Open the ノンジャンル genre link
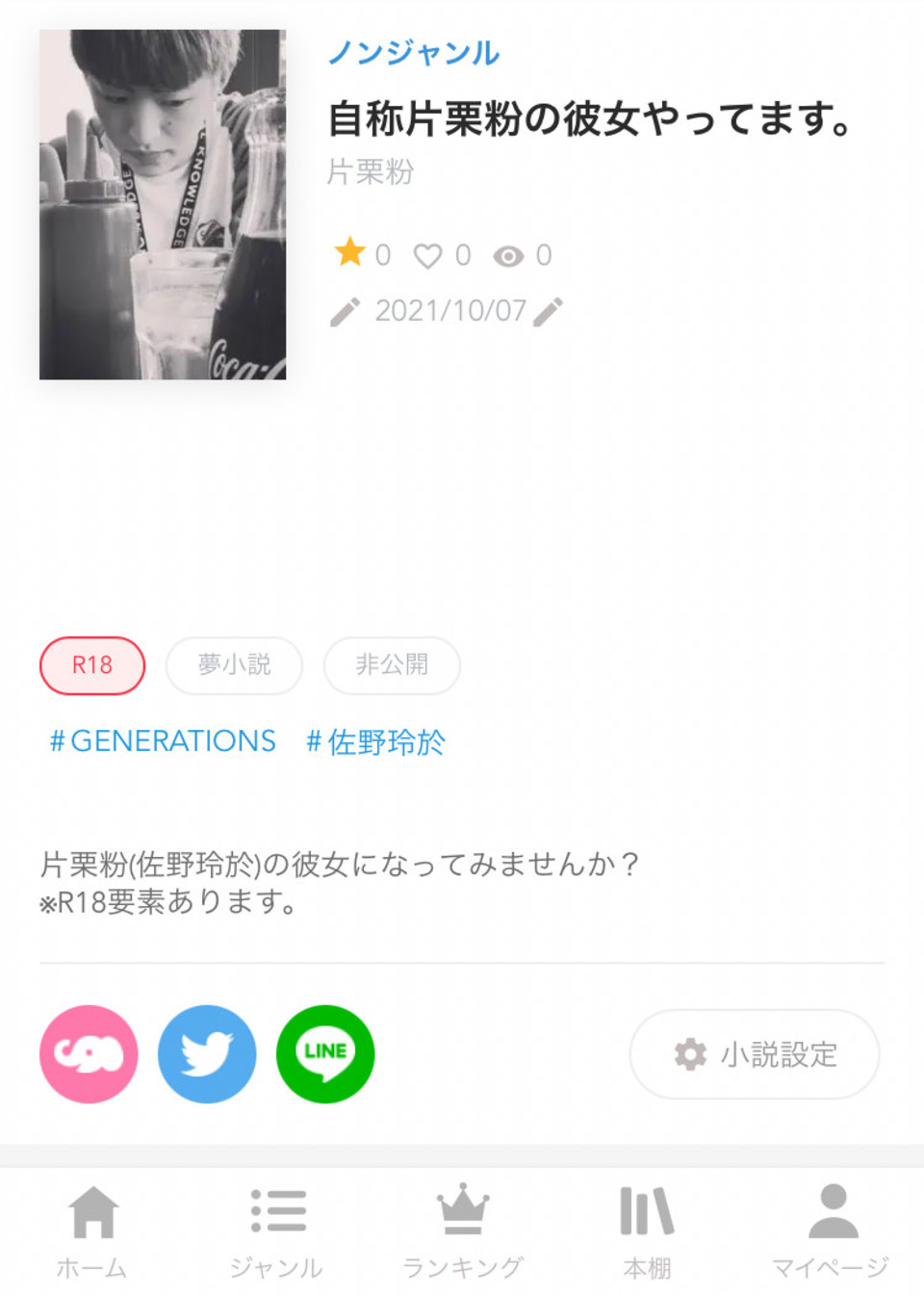The image size is (924, 1296). pyautogui.click(x=413, y=52)
